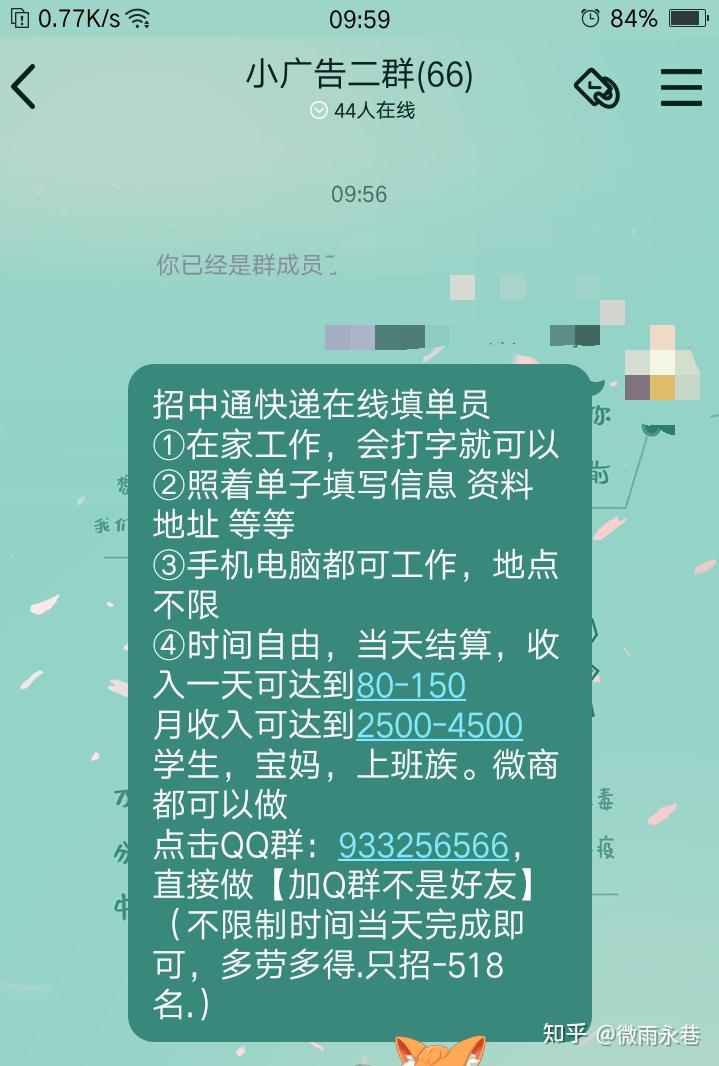Tap the underlined 2500-4500 link

point(439,725)
